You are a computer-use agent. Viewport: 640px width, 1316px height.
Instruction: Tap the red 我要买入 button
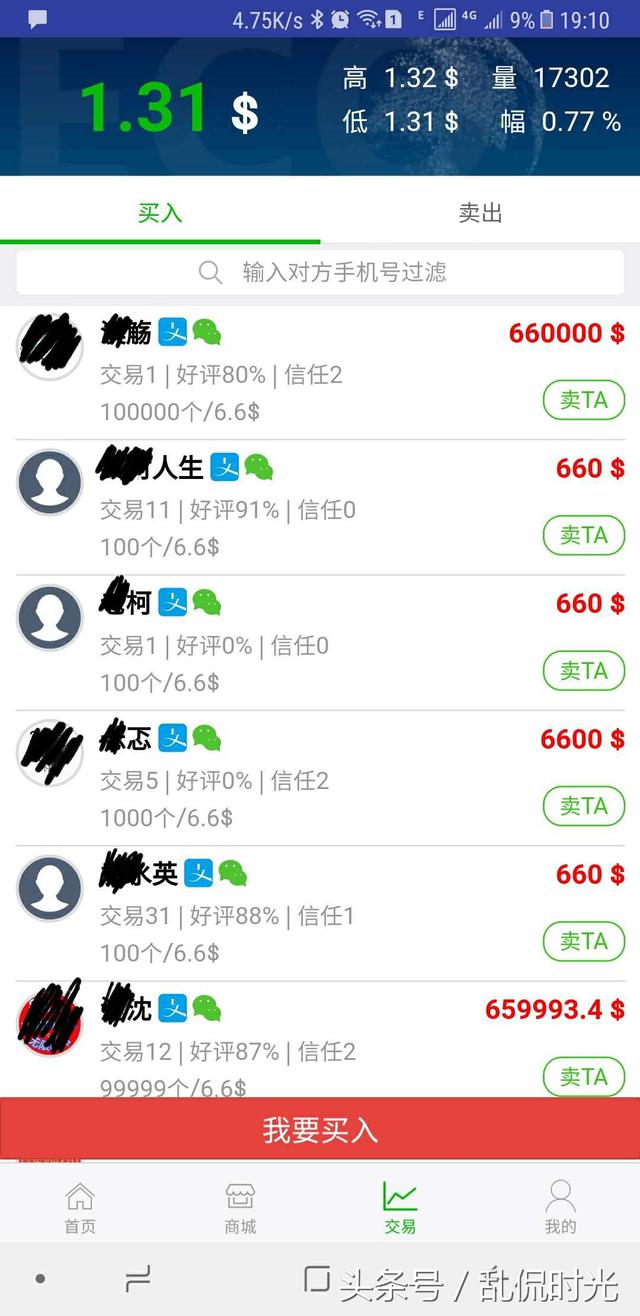point(320,1129)
